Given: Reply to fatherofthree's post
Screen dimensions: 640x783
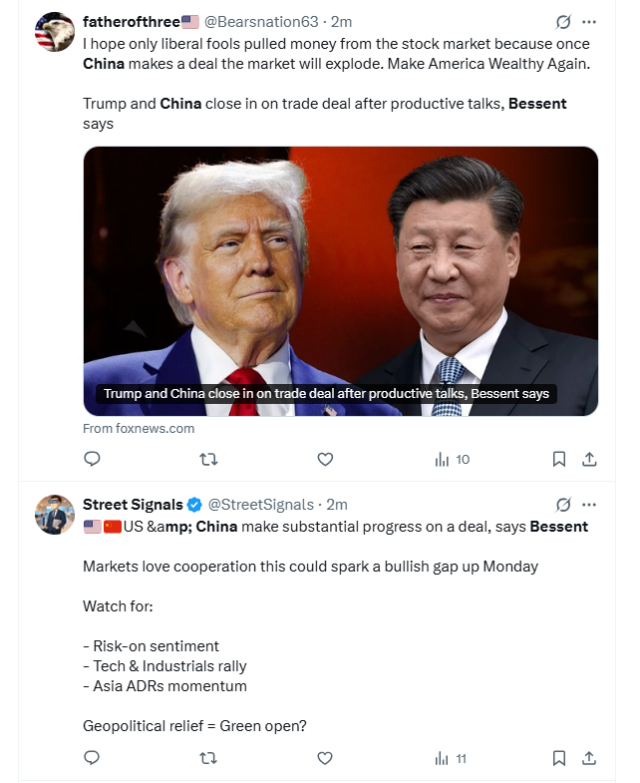Looking at the screenshot, I should 92,459.
